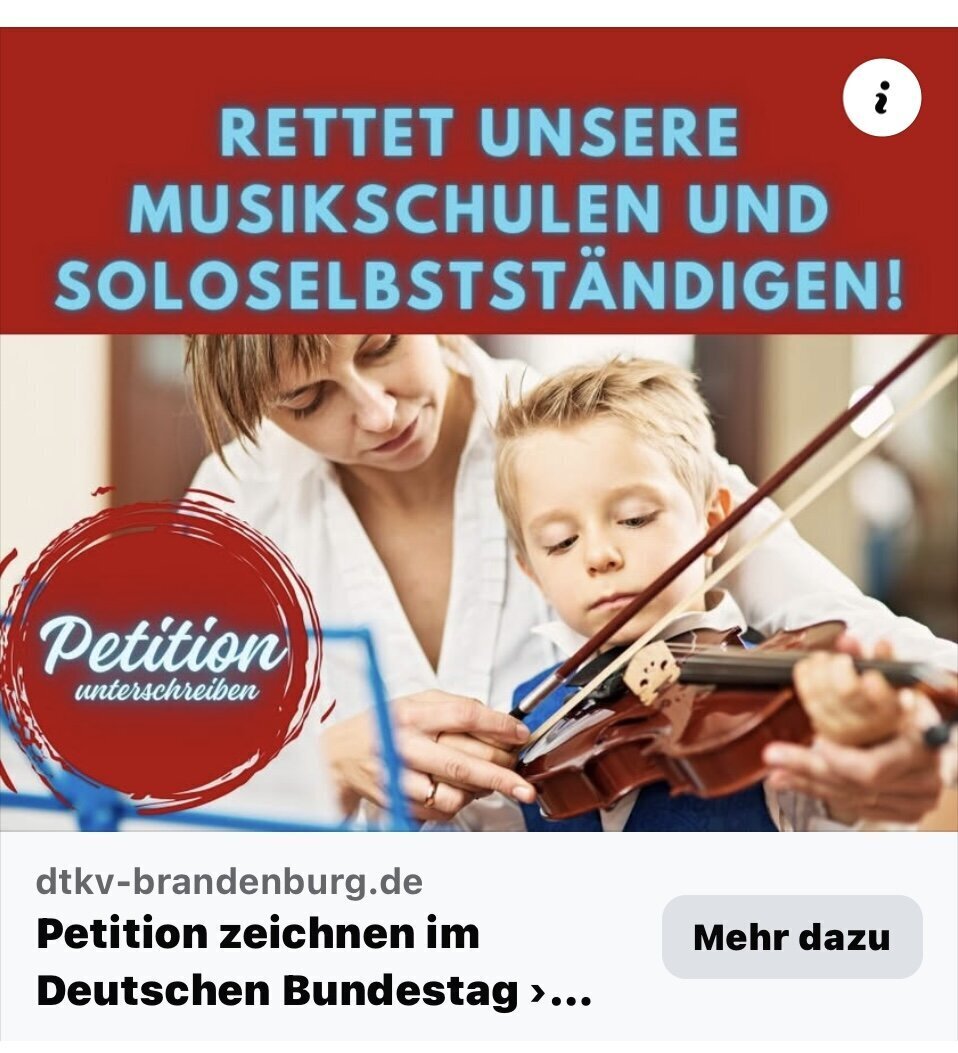This screenshot has width=958, height=1053.
Task: Open the ad info icon
Action: click(x=881, y=98)
